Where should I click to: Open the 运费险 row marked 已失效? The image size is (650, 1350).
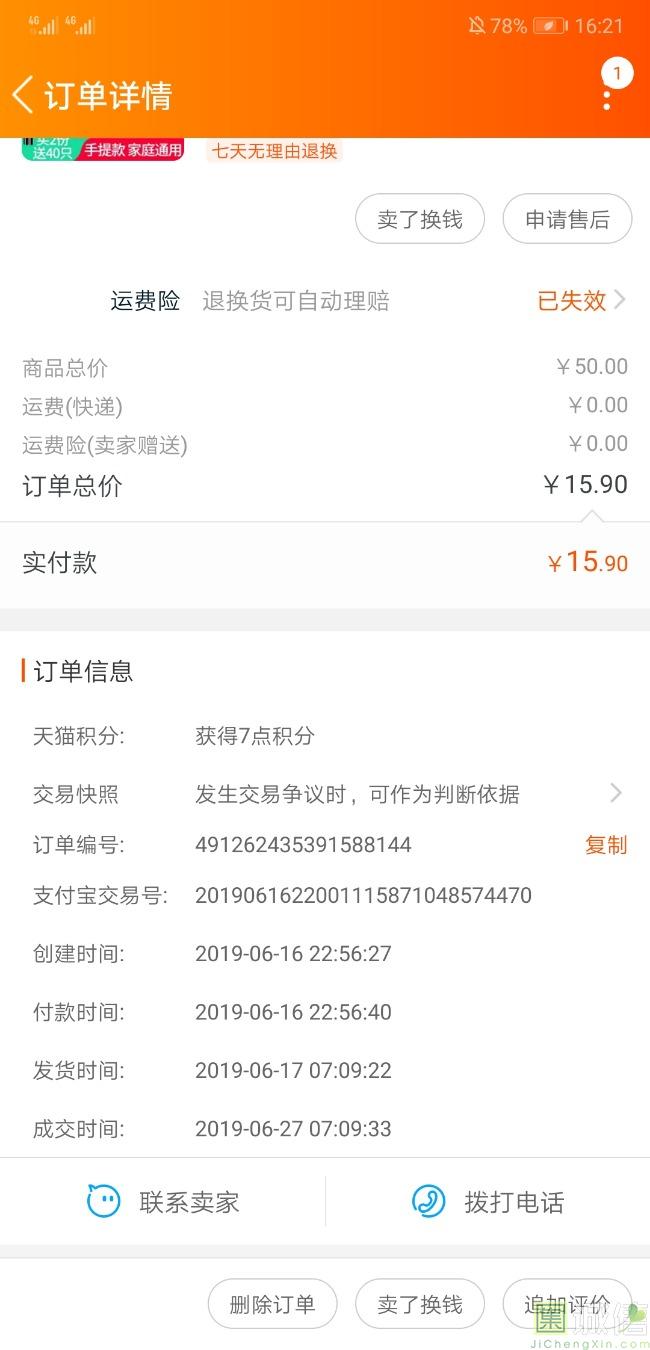pyautogui.click(x=325, y=300)
